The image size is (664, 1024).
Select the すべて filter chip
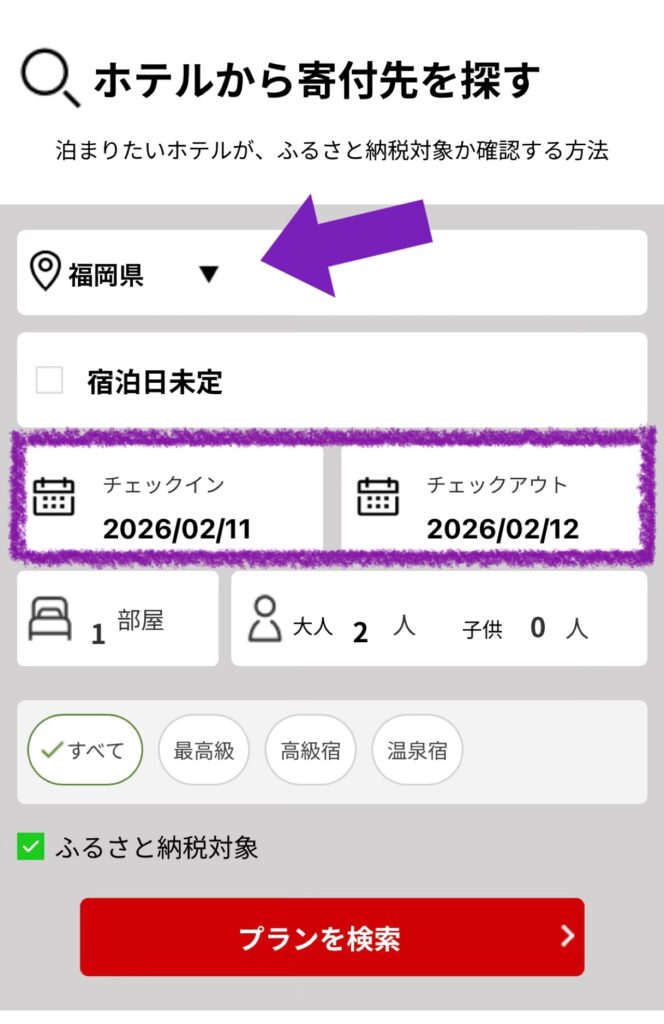click(x=85, y=750)
